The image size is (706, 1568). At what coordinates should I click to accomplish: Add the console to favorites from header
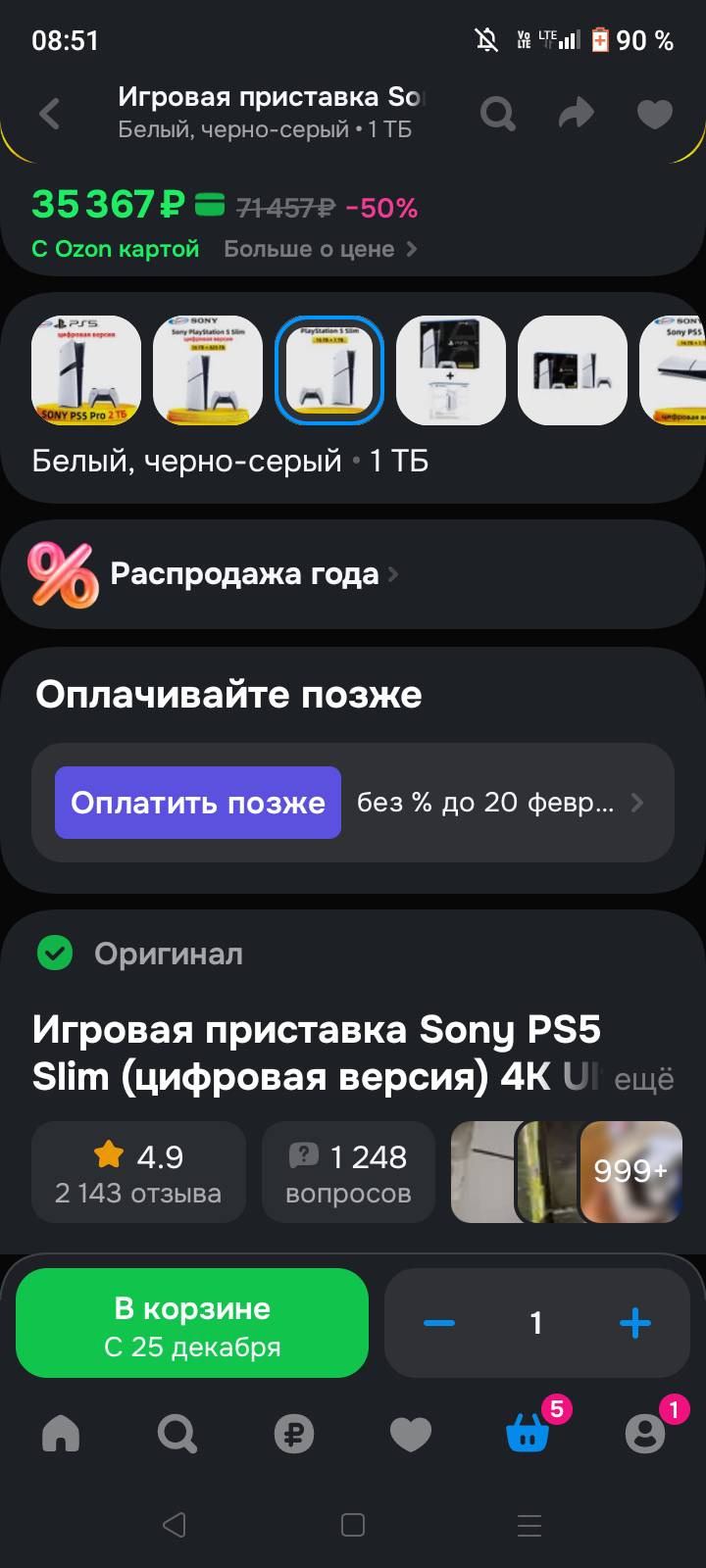click(654, 115)
